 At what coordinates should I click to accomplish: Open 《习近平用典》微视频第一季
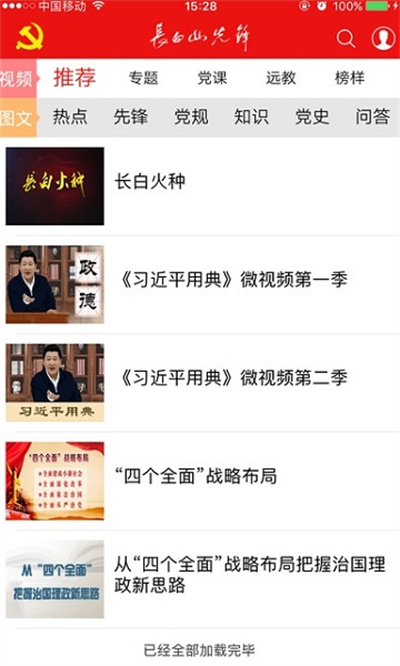click(x=200, y=284)
